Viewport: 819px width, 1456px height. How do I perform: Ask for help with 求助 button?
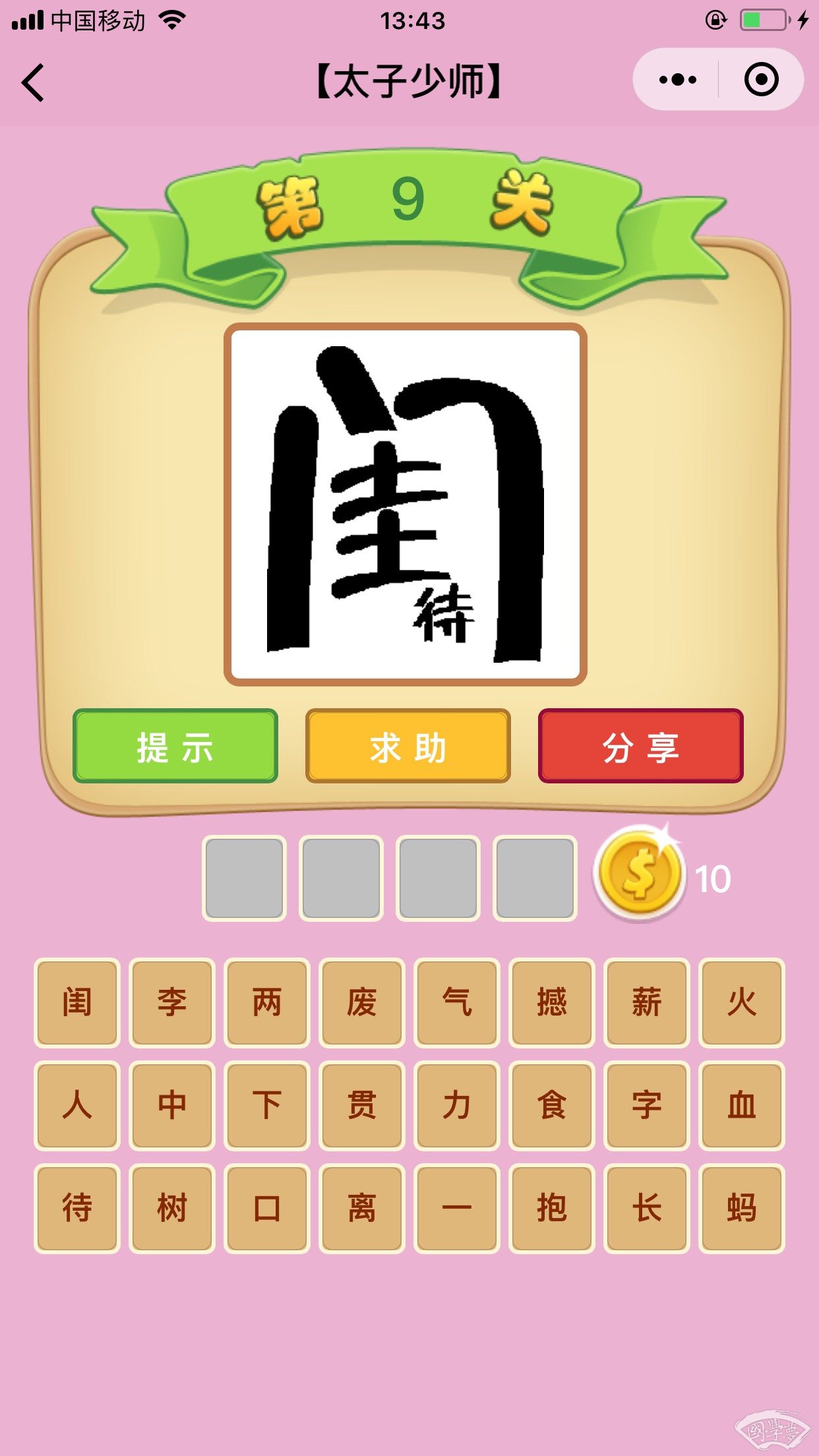[408, 746]
